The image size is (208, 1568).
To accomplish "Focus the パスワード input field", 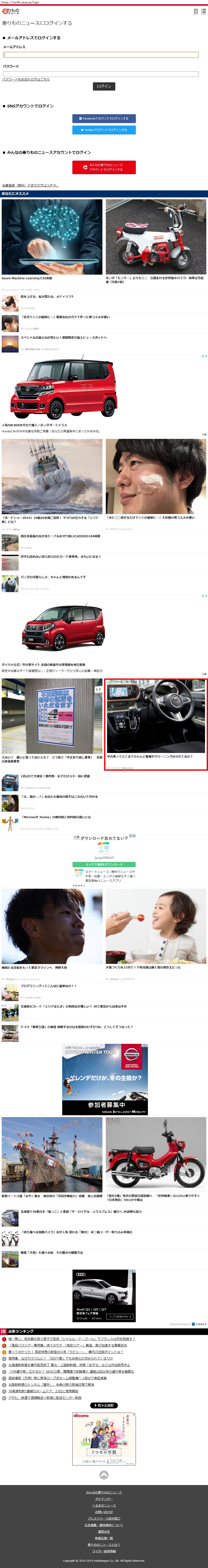I will click(101, 74).
